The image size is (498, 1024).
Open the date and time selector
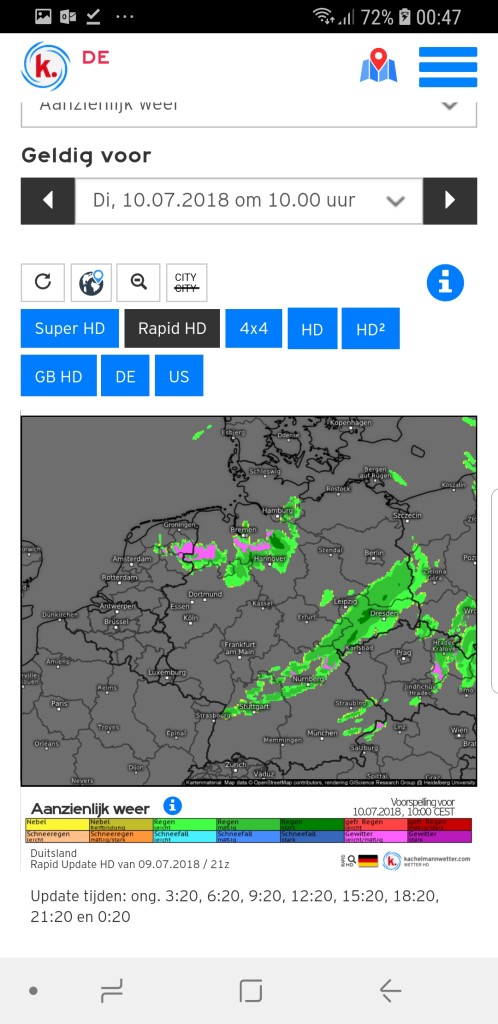click(x=249, y=201)
